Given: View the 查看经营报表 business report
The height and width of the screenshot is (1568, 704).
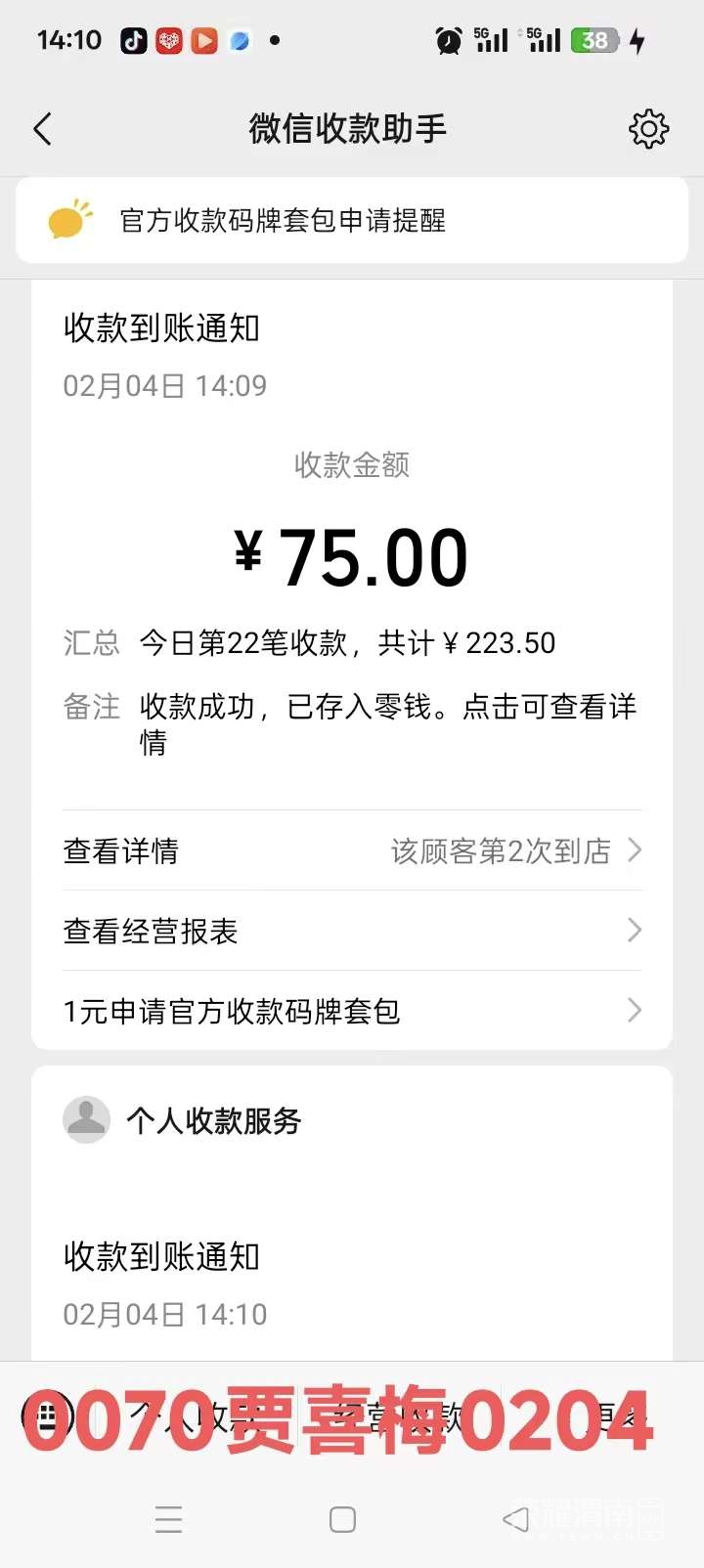Looking at the screenshot, I should pyautogui.click(x=352, y=932).
